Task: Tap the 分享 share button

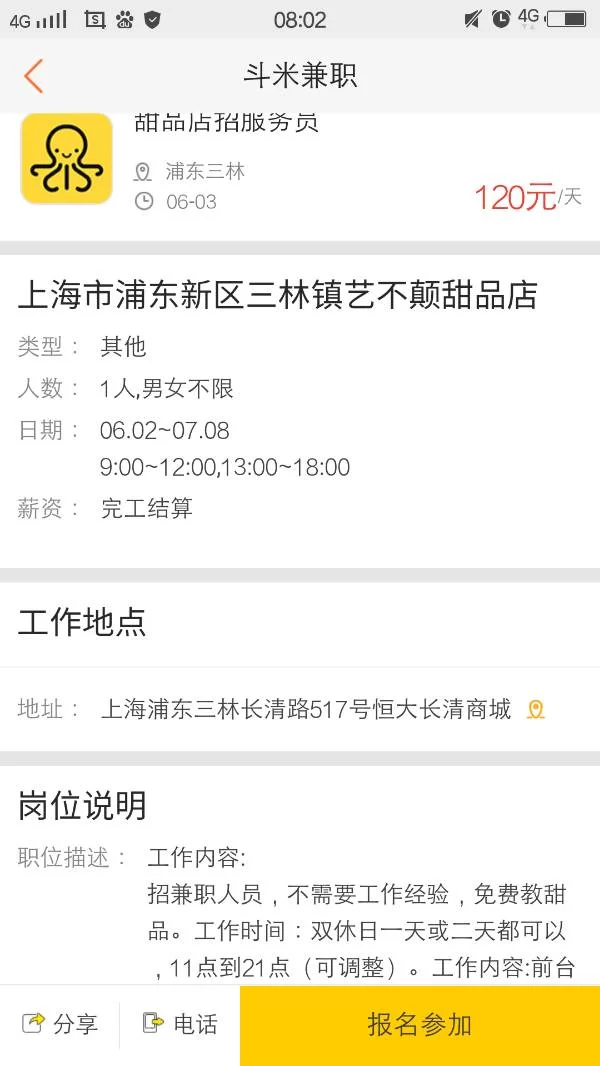Action: coord(60,1024)
